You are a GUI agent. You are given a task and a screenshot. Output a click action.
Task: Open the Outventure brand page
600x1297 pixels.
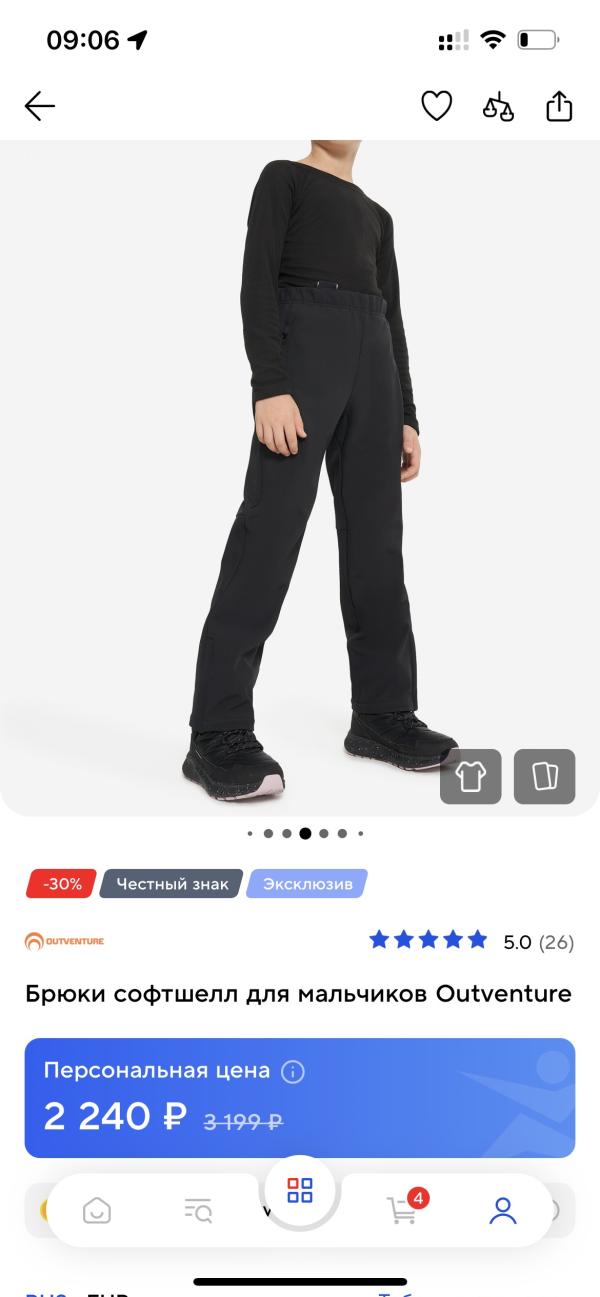(65, 941)
